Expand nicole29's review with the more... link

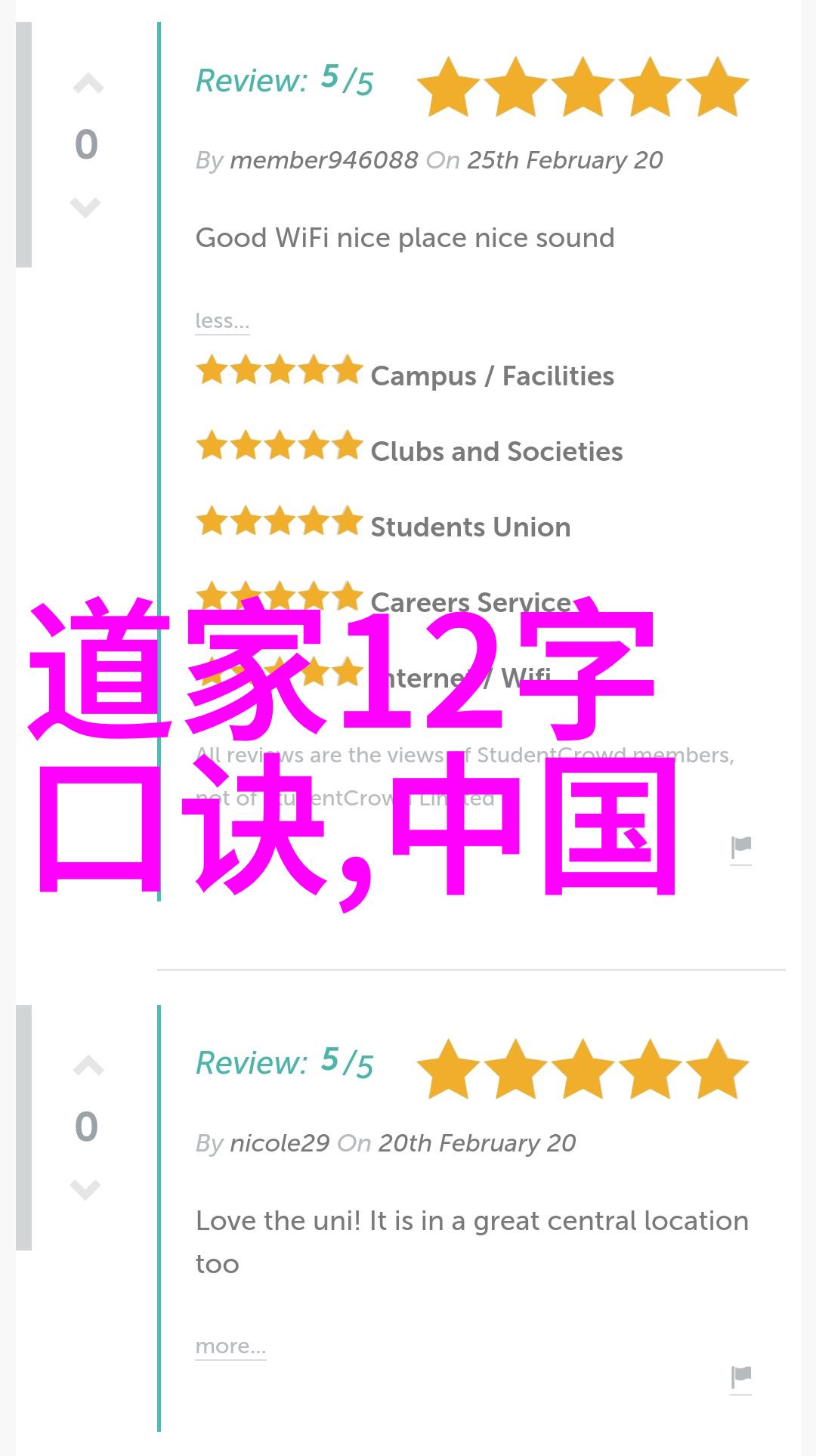coord(230,1346)
